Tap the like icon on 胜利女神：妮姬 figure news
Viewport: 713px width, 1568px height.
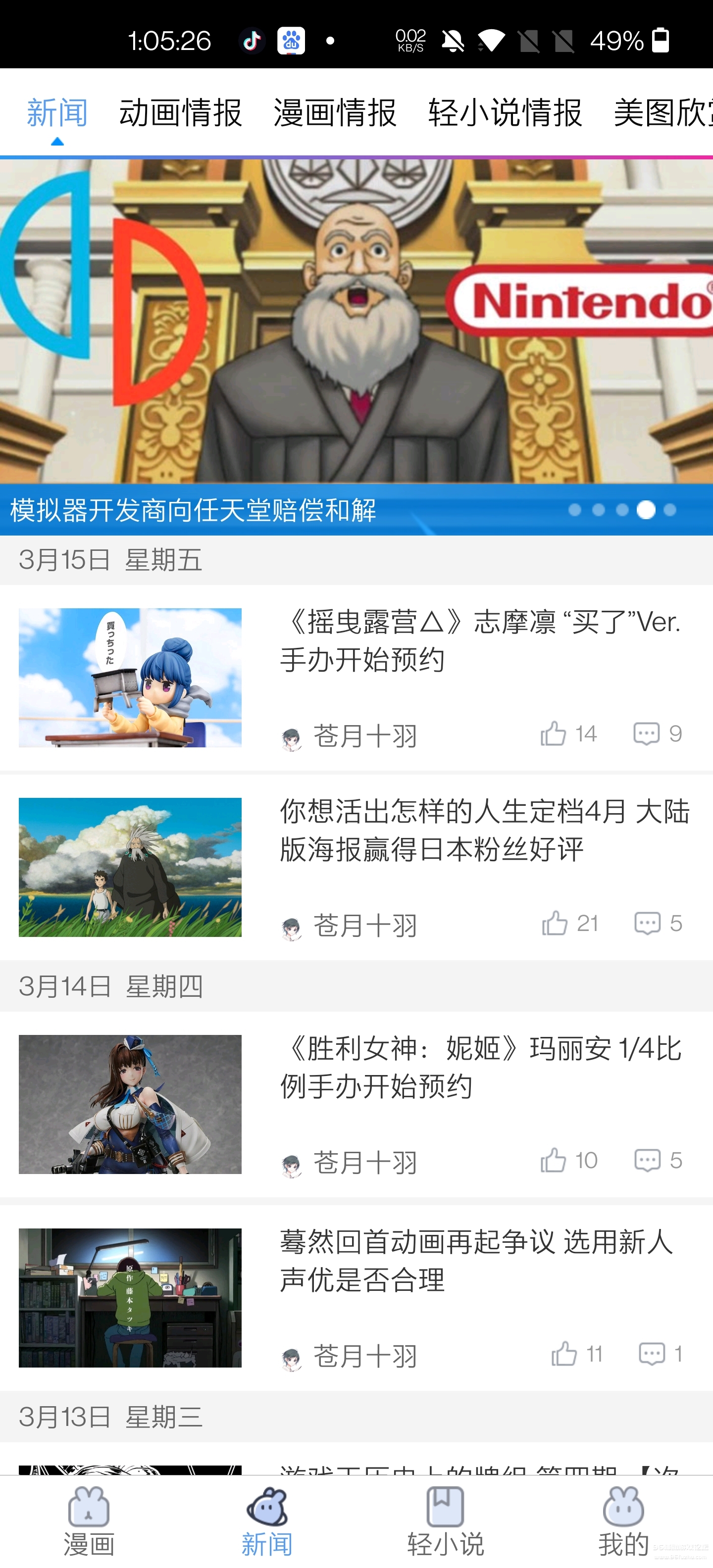pyautogui.click(x=555, y=1160)
